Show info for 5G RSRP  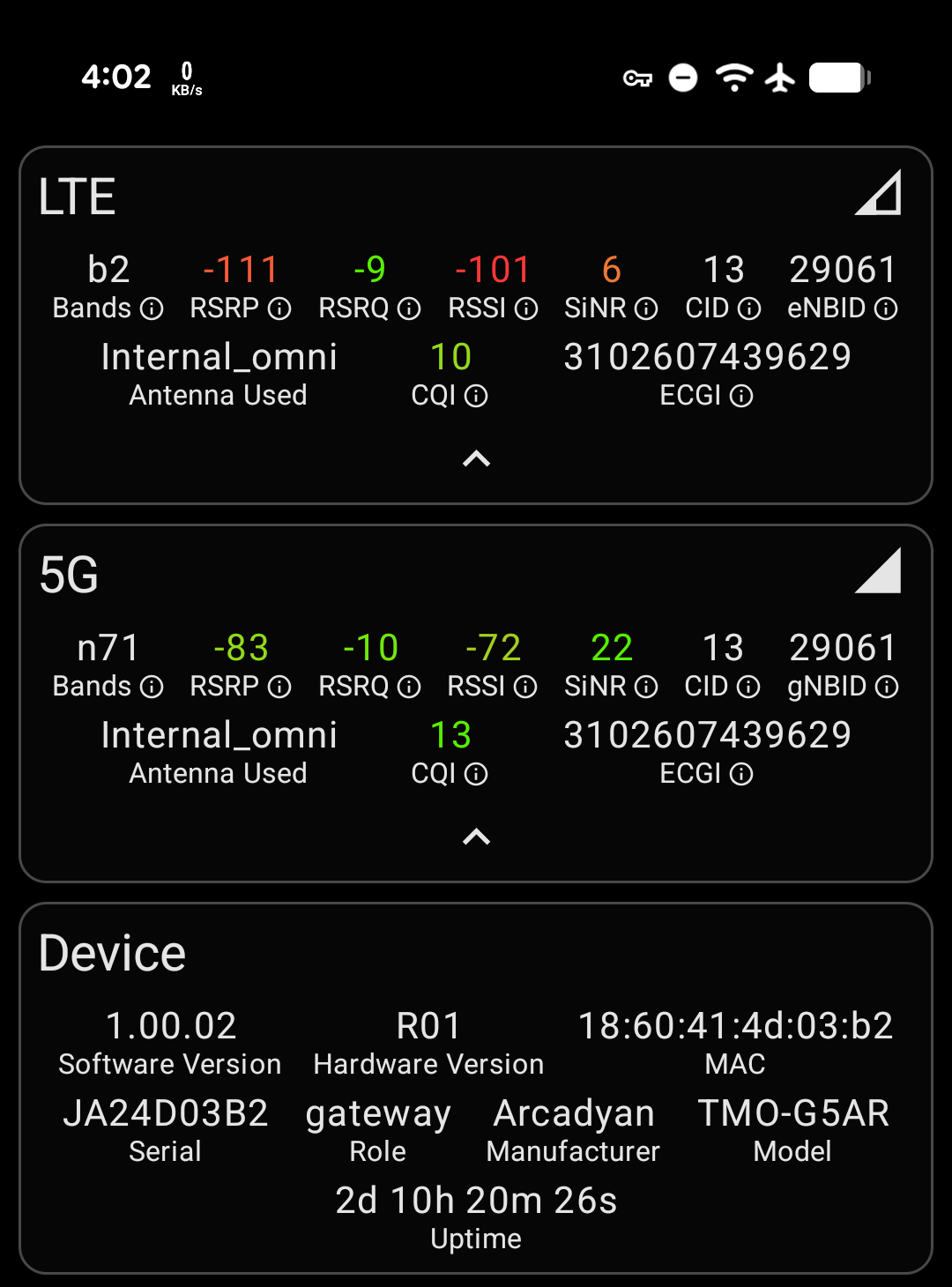point(279,687)
